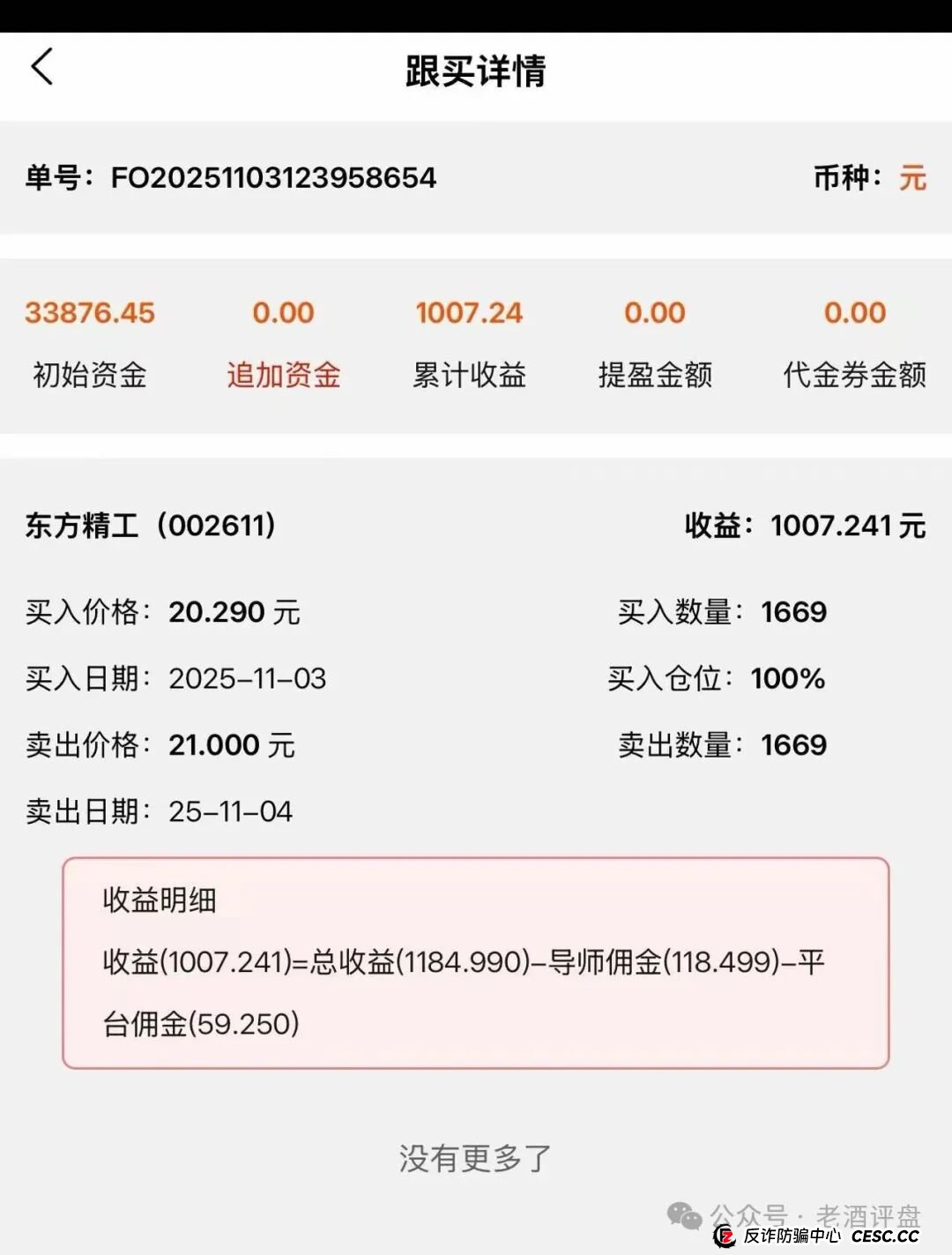This screenshot has width=952, height=1255.
Task: Open 东方精工 (002611) stock details
Action: (x=150, y=524)
